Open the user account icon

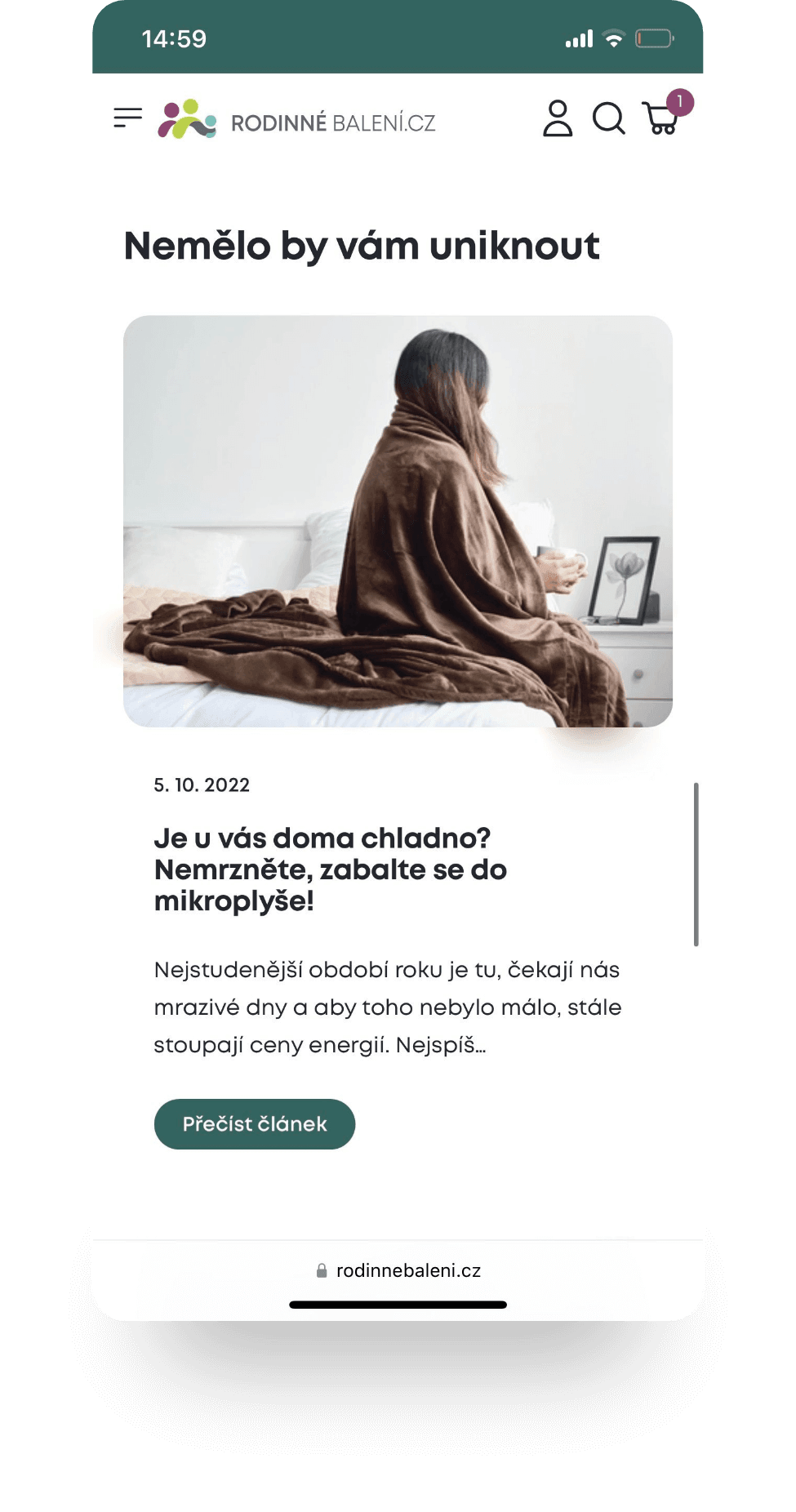[x=558, y=118]
